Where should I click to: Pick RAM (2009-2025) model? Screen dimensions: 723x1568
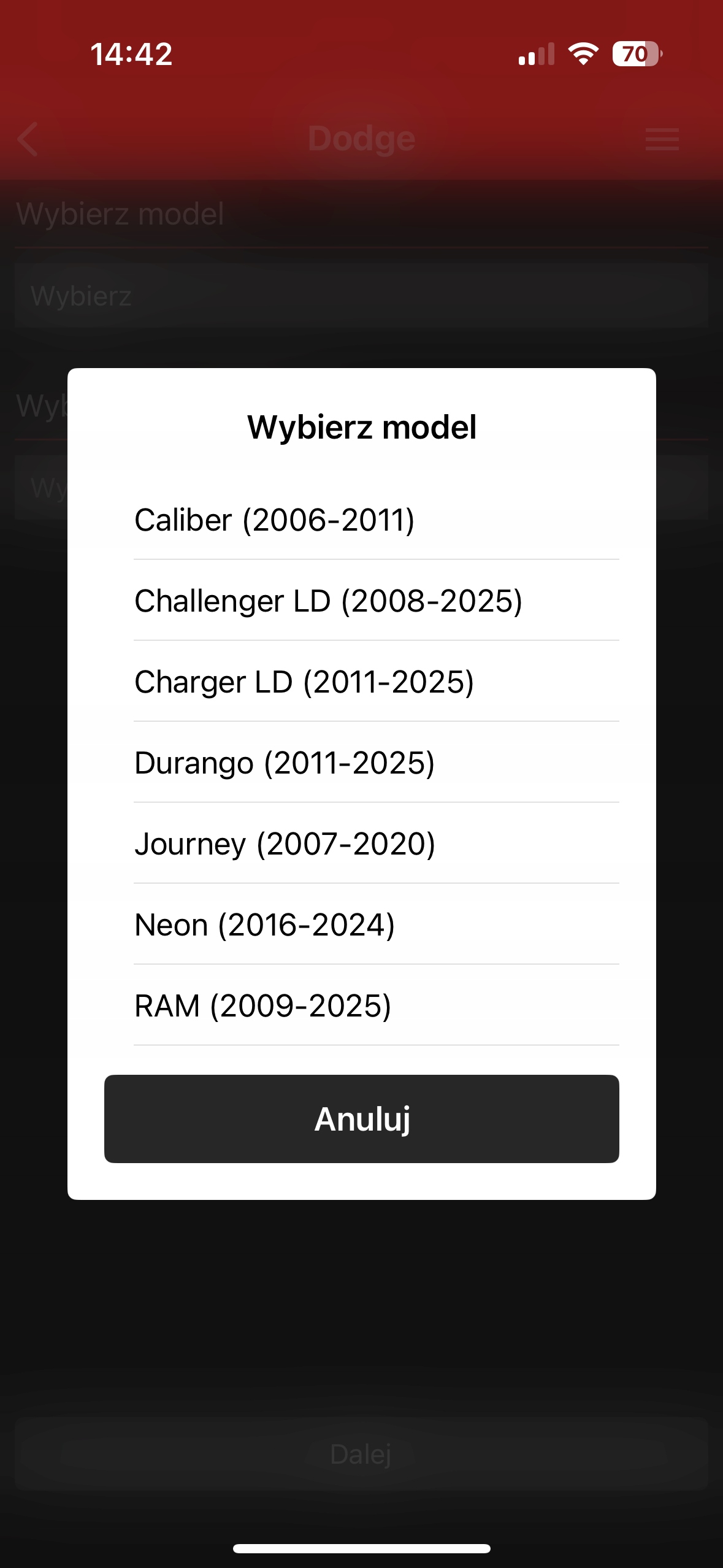point(262,1006)
